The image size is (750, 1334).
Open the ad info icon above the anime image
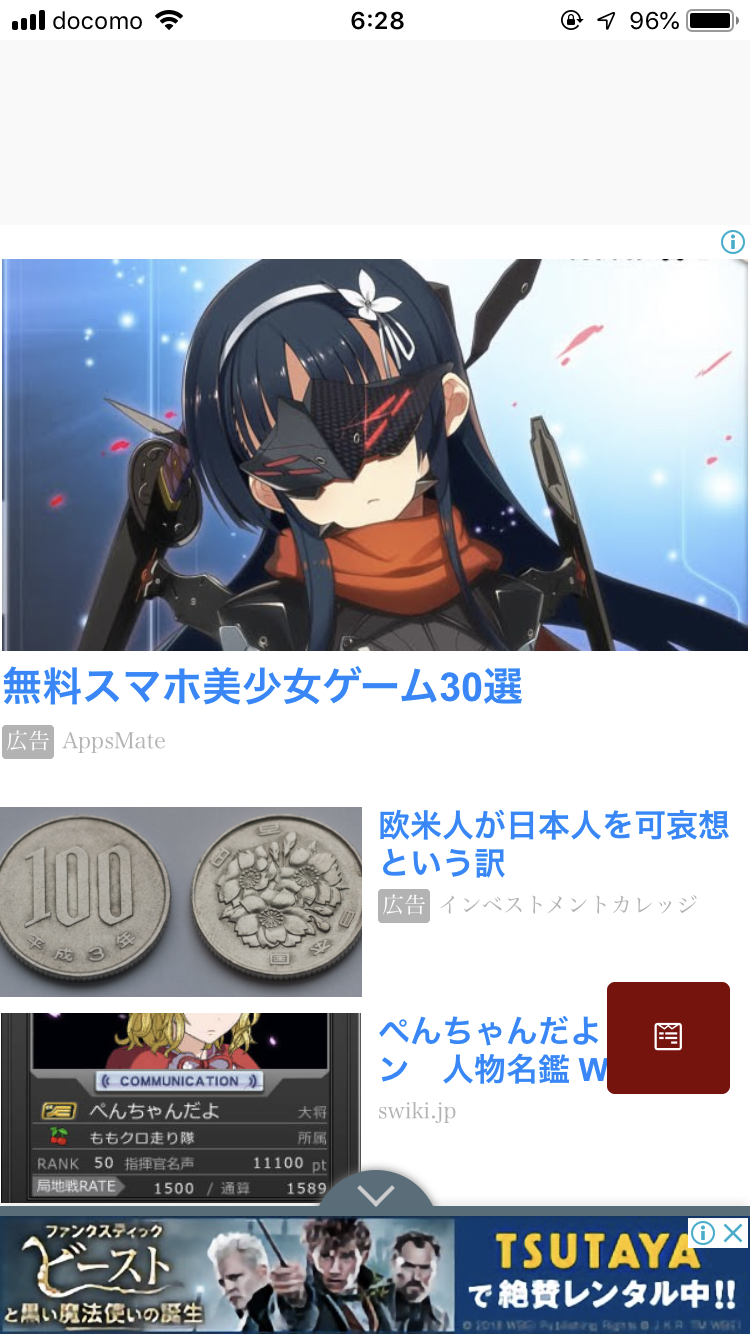click(733, 242)
